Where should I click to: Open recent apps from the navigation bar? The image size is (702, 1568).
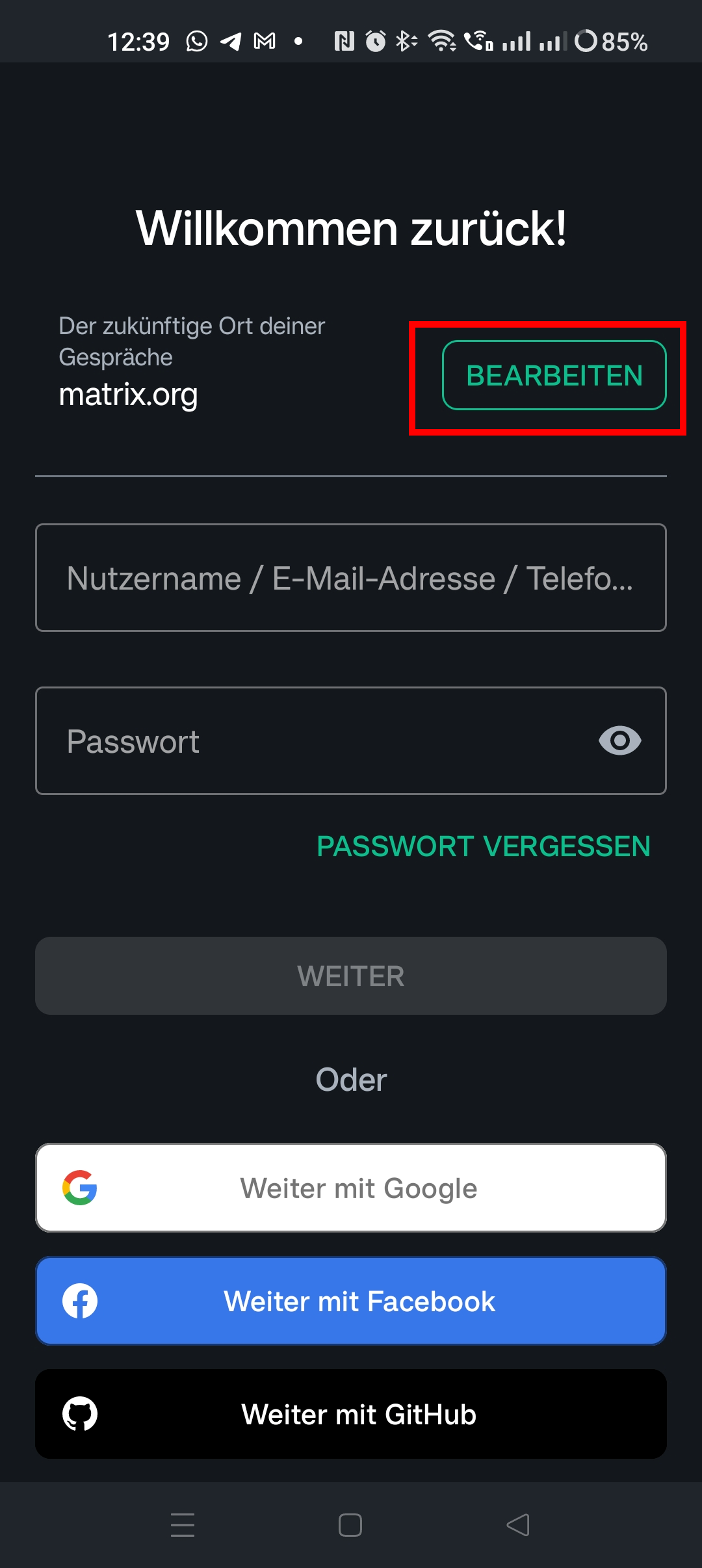(183, 1524)
